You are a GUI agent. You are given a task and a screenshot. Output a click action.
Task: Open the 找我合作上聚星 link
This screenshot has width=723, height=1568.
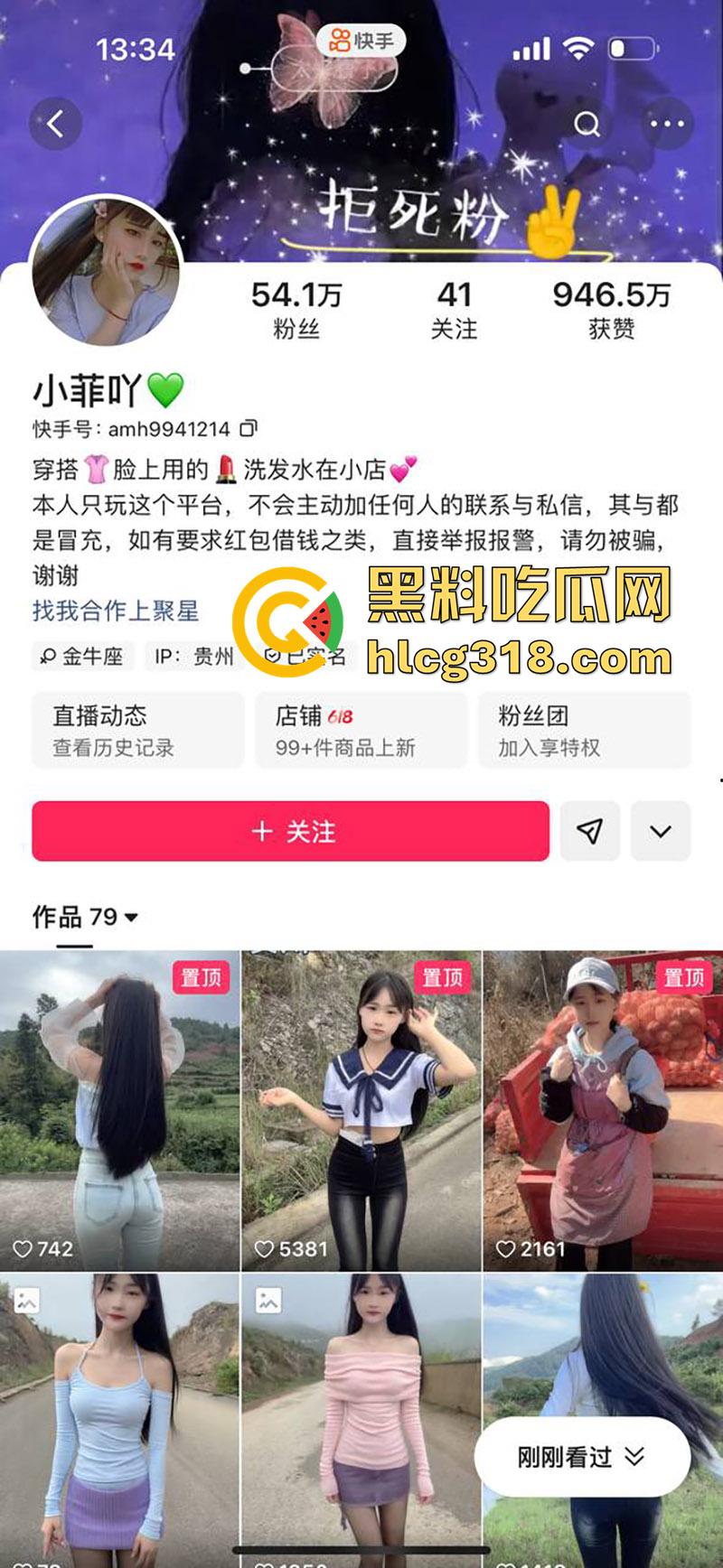(116, 611)
